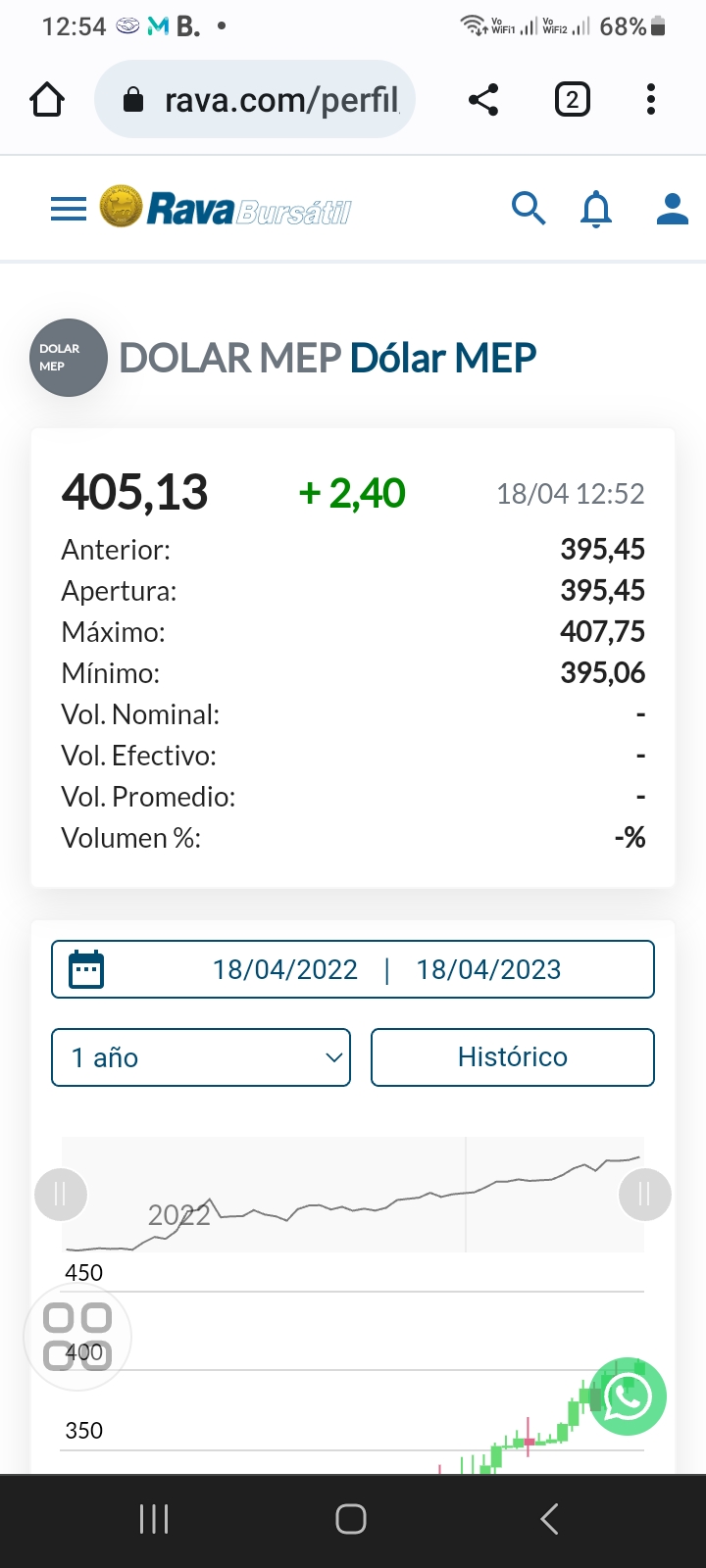Image resolution: width=706 pixels, height=1568 pixels.
Task: Open the browser tab switcher
Action: click(573, 100)
